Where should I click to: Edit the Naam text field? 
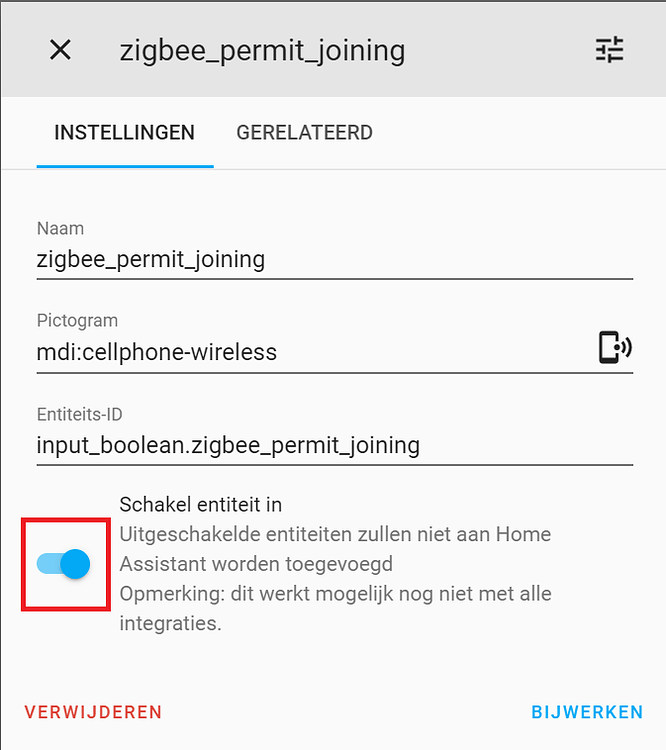(x=334, y=260)
